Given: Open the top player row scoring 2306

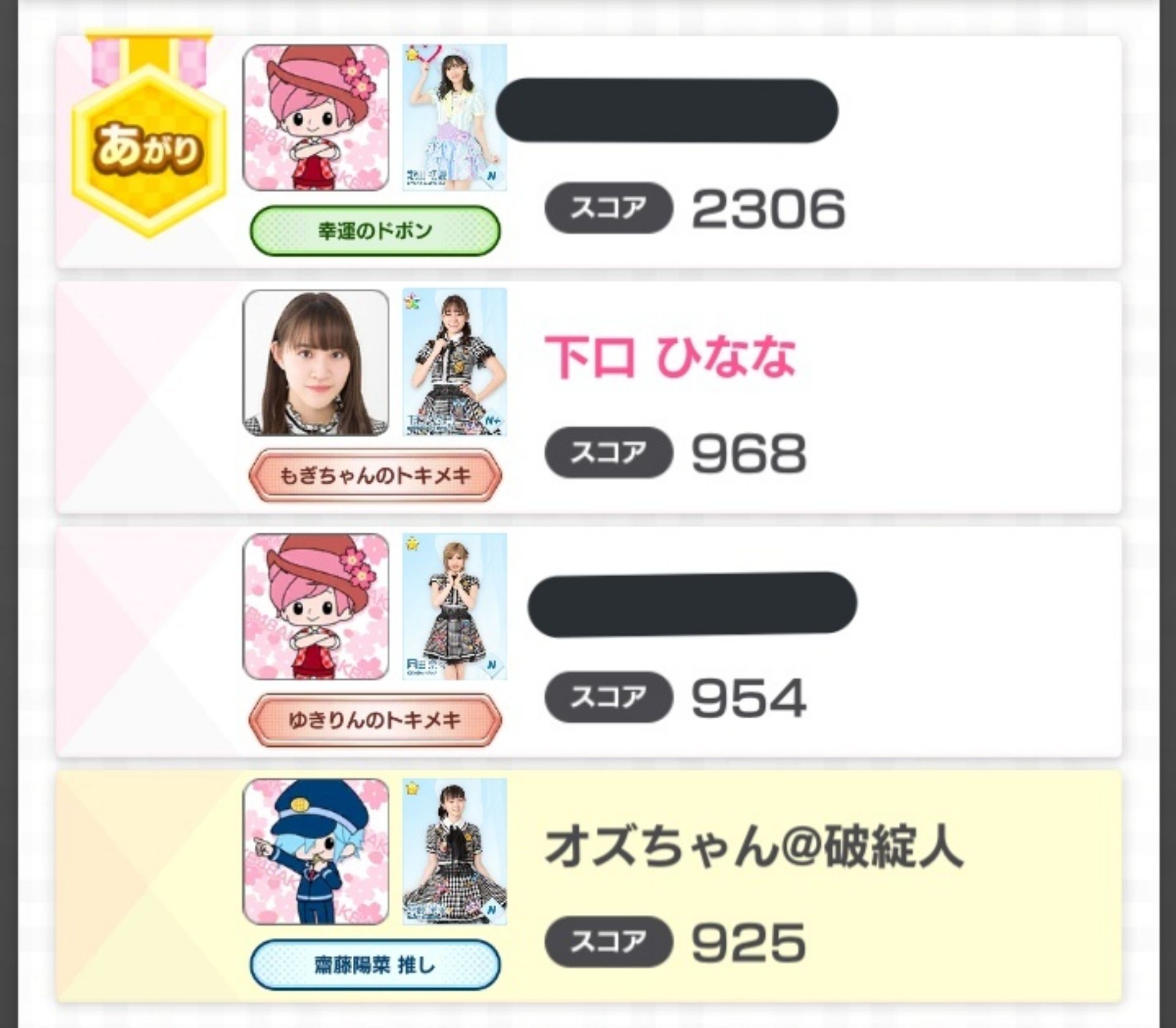Looking at the screenshot, I should pyautogui.click(x=674, y=153).
